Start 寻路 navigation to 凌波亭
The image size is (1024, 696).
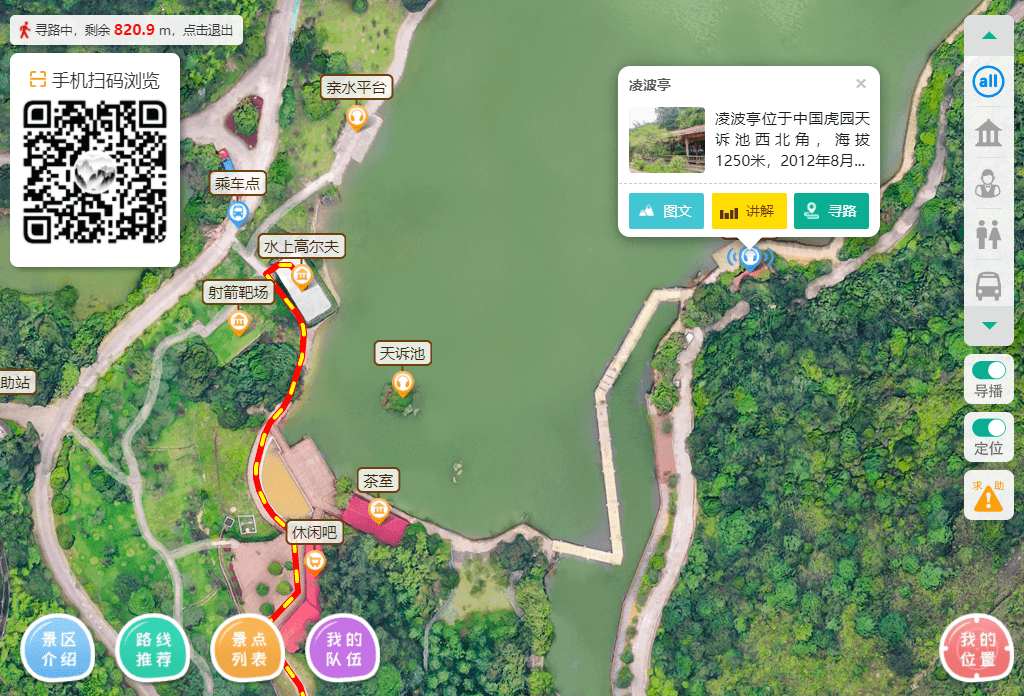831,211
